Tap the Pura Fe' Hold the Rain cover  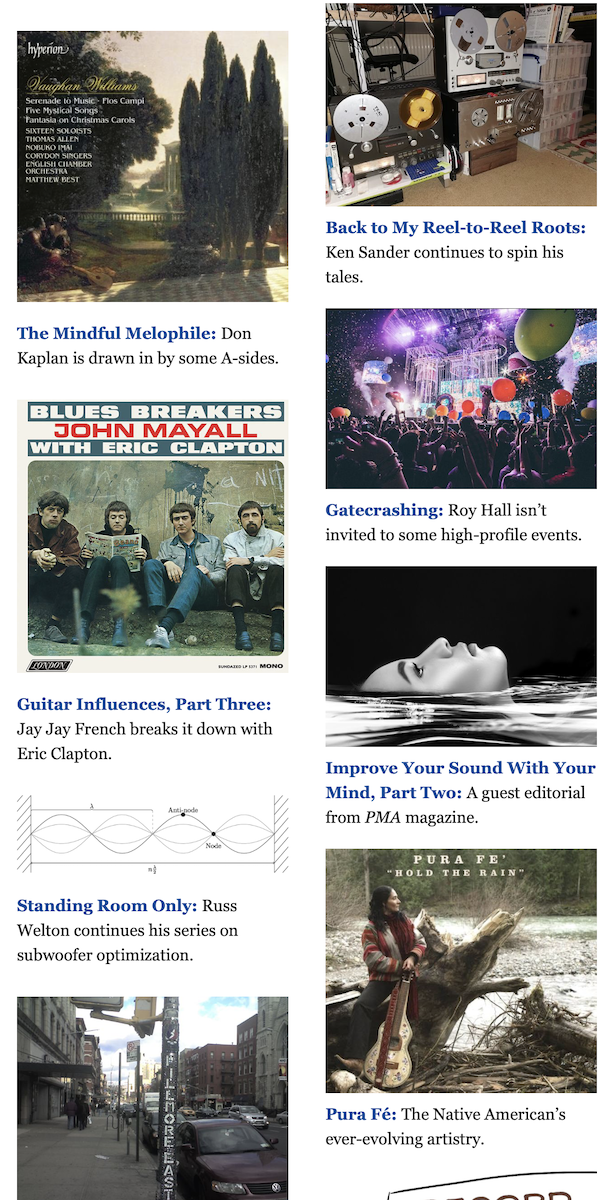point(460,970)
